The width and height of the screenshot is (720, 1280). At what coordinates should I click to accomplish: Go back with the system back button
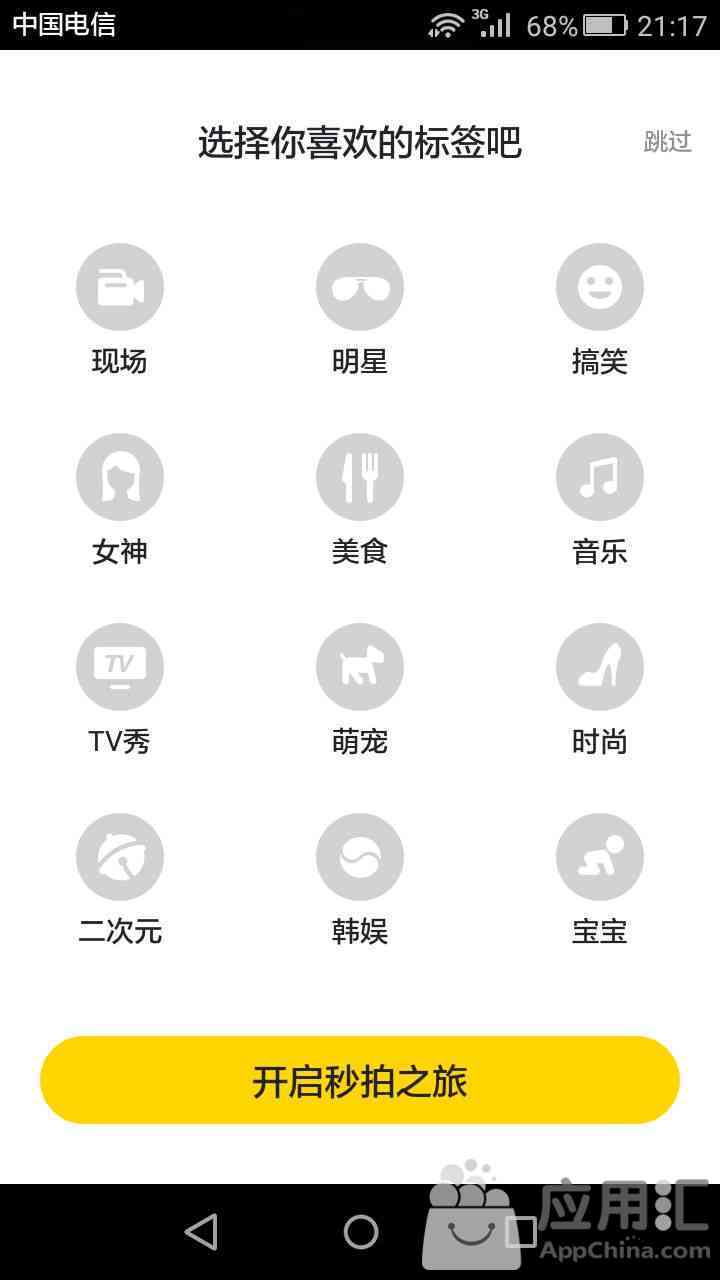coord(201,1232)
